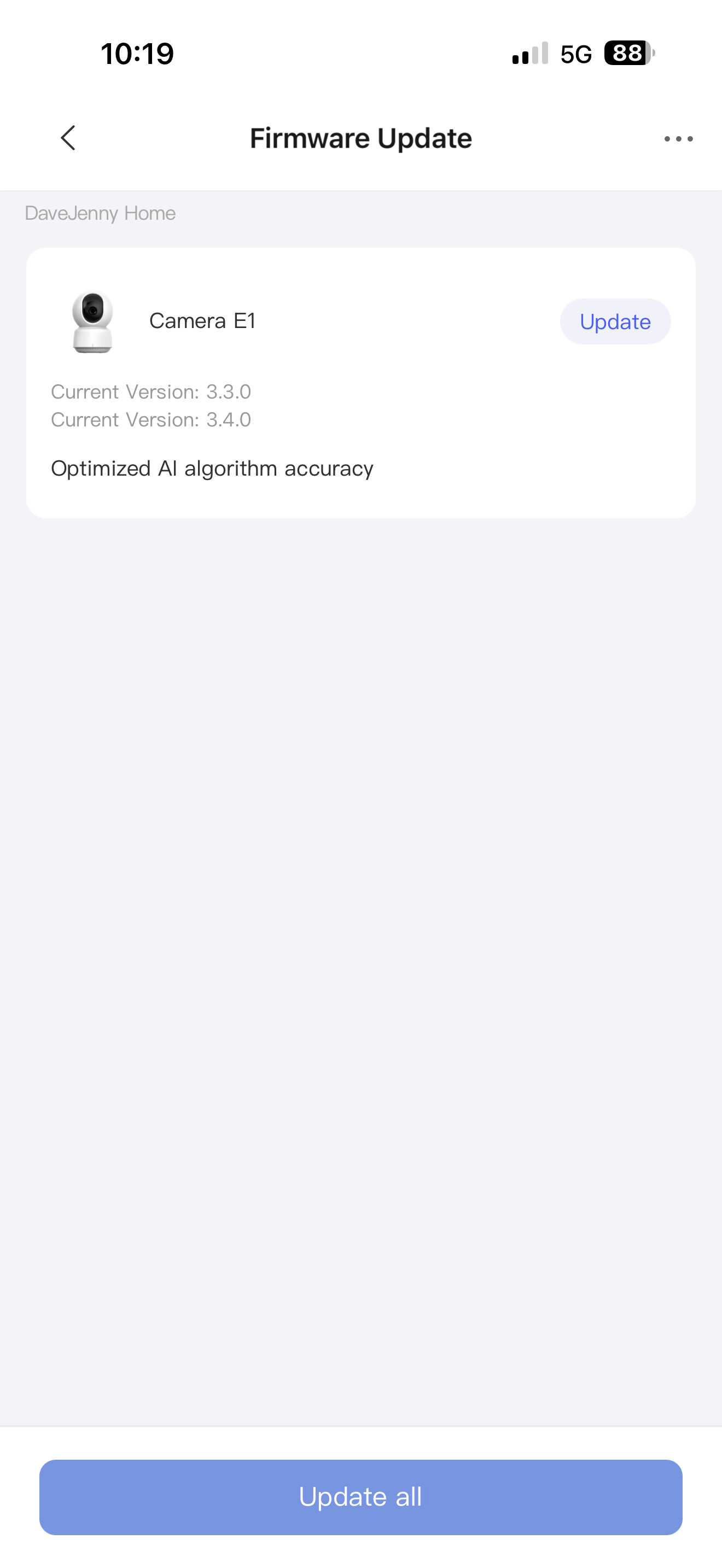Update the Camera E1 firmware
Viewport: 722px width, 1568px height.
coord(615,321)
